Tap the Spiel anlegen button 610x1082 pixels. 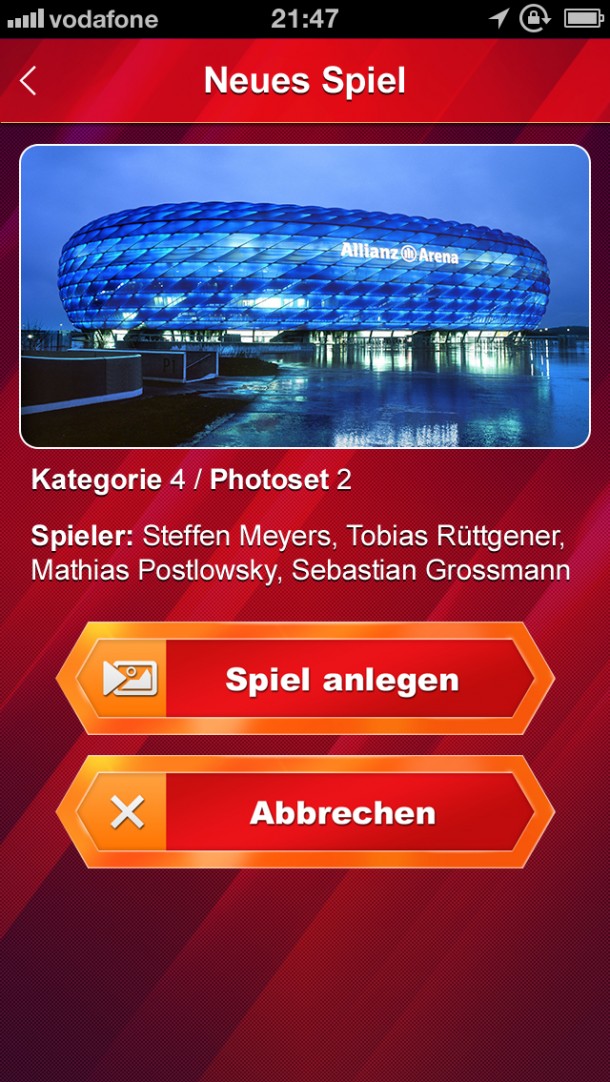click(x=305, y=679)
